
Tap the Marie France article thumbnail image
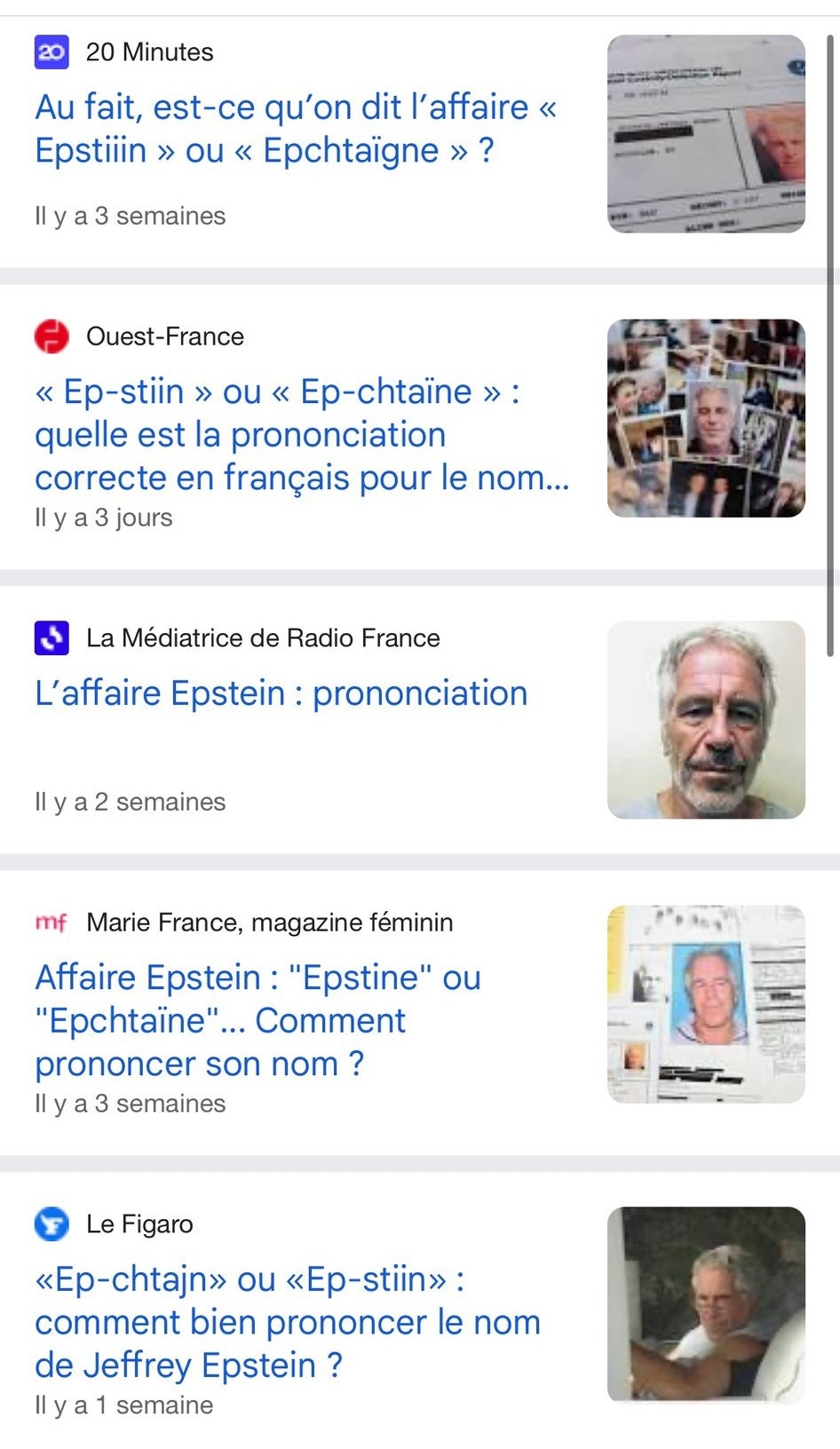tap(706, 1004)
